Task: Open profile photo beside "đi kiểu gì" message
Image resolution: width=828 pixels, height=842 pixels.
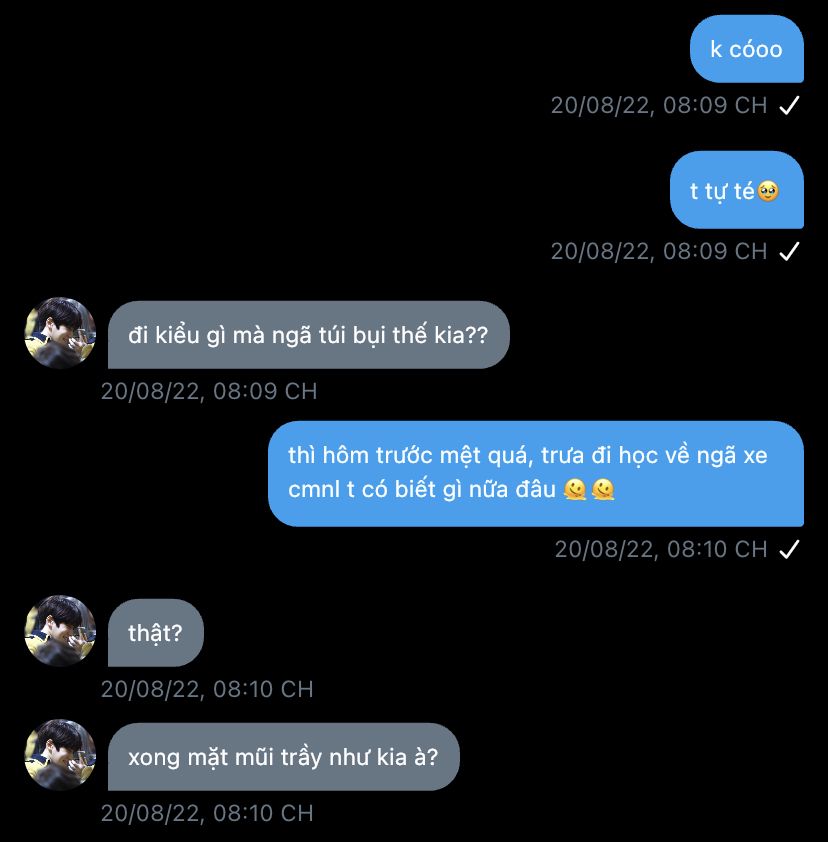Action: tap(60, 333)
